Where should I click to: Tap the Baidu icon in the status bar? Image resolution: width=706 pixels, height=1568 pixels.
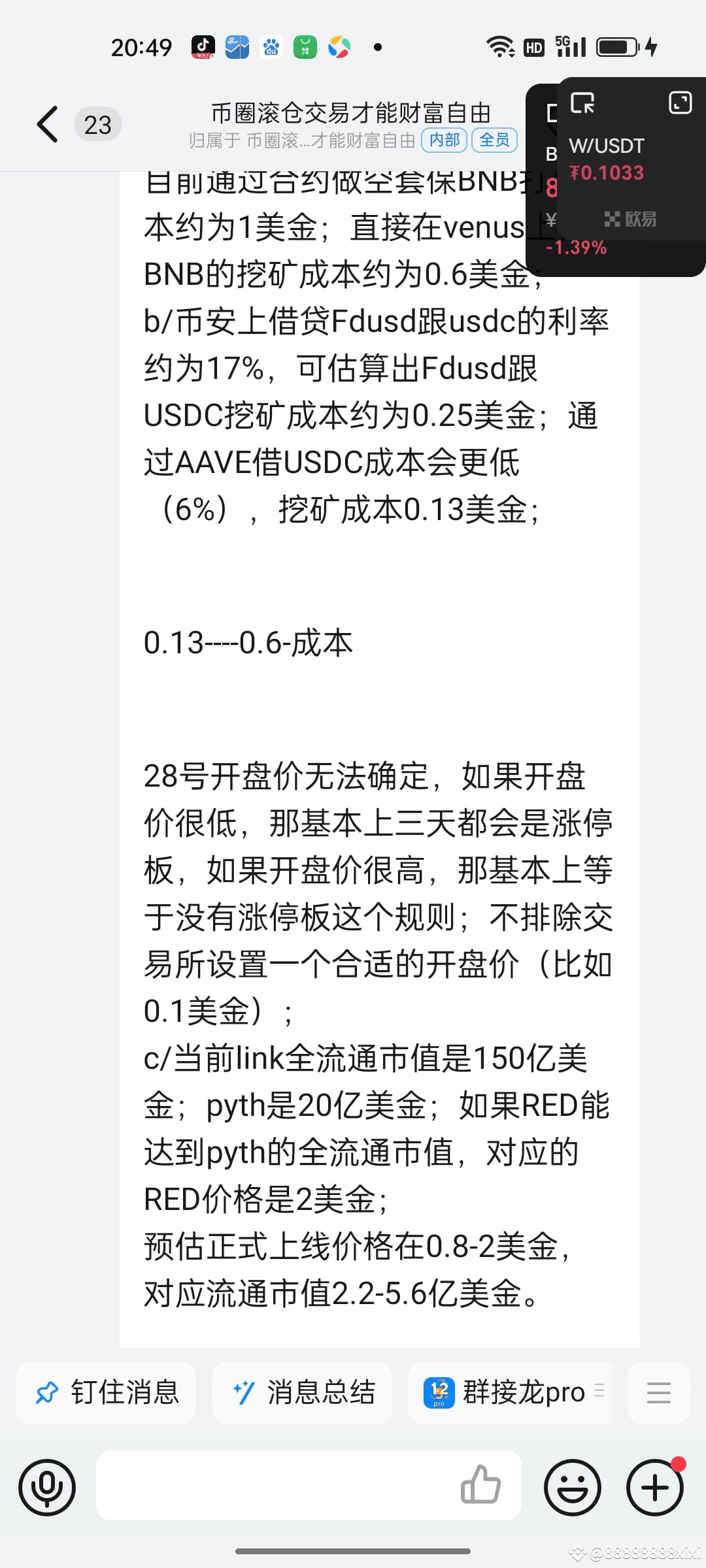point(271,46)
